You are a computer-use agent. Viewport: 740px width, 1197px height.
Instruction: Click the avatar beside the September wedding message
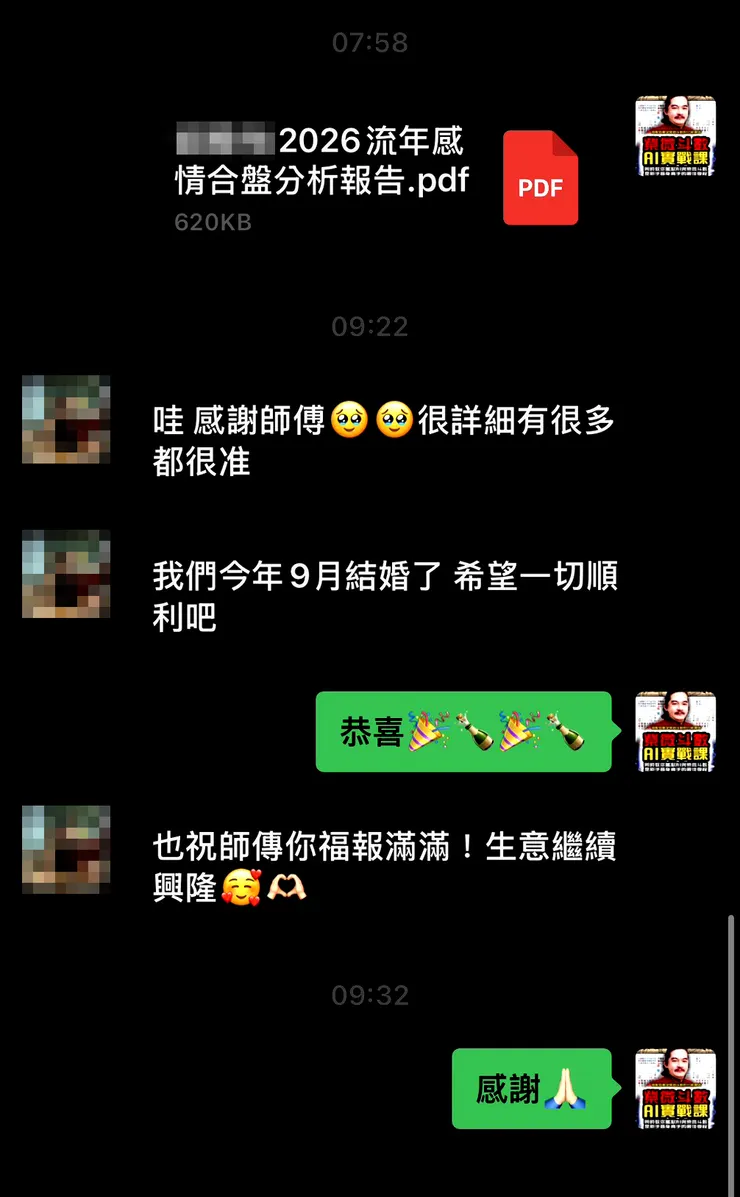pos(65,575)
